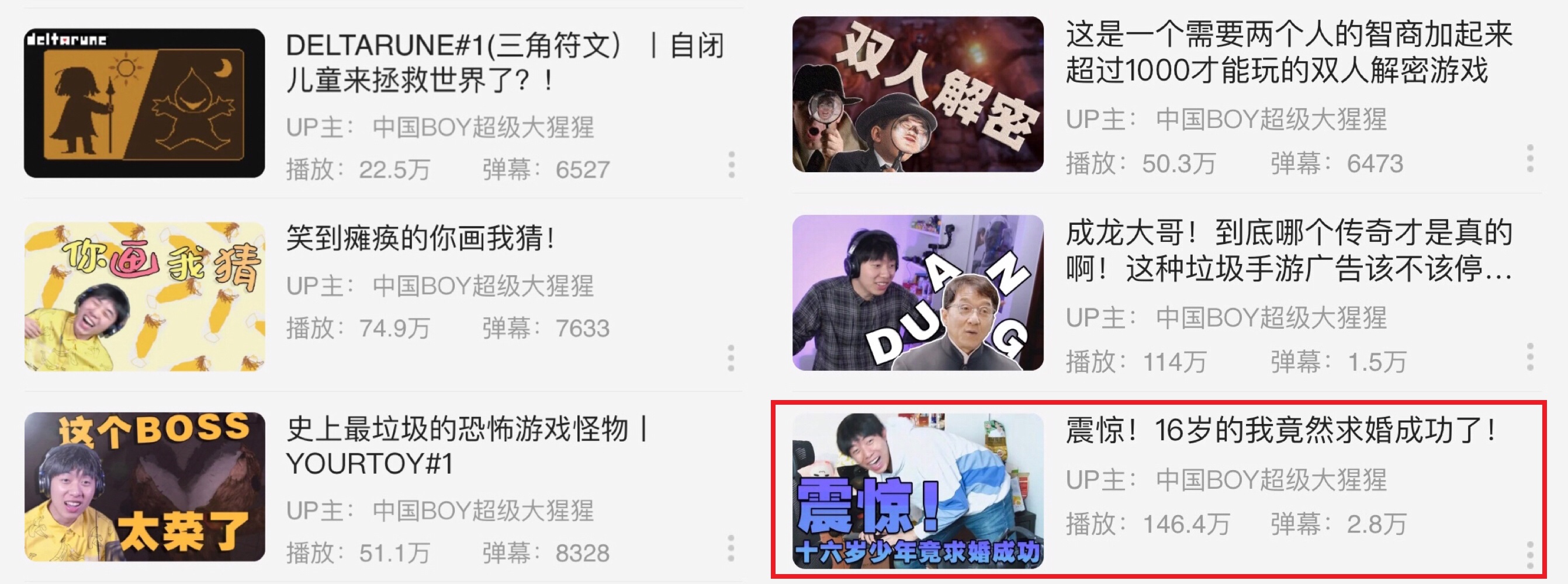This screenshot has width=1568, height=584.
Task: Open more options for 双人解密 video
Action: [1529, 159]
